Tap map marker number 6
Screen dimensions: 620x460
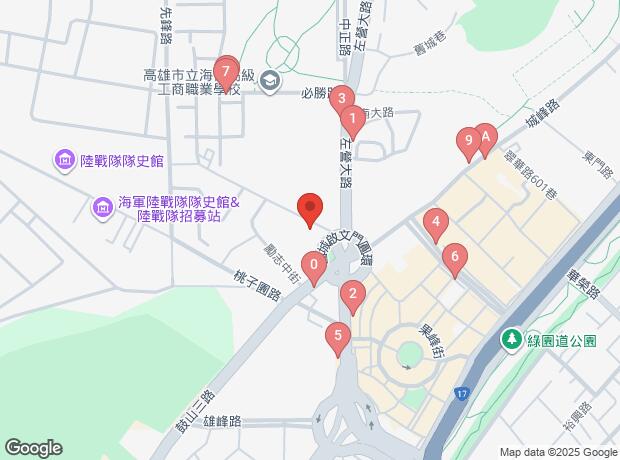point(455,258)
